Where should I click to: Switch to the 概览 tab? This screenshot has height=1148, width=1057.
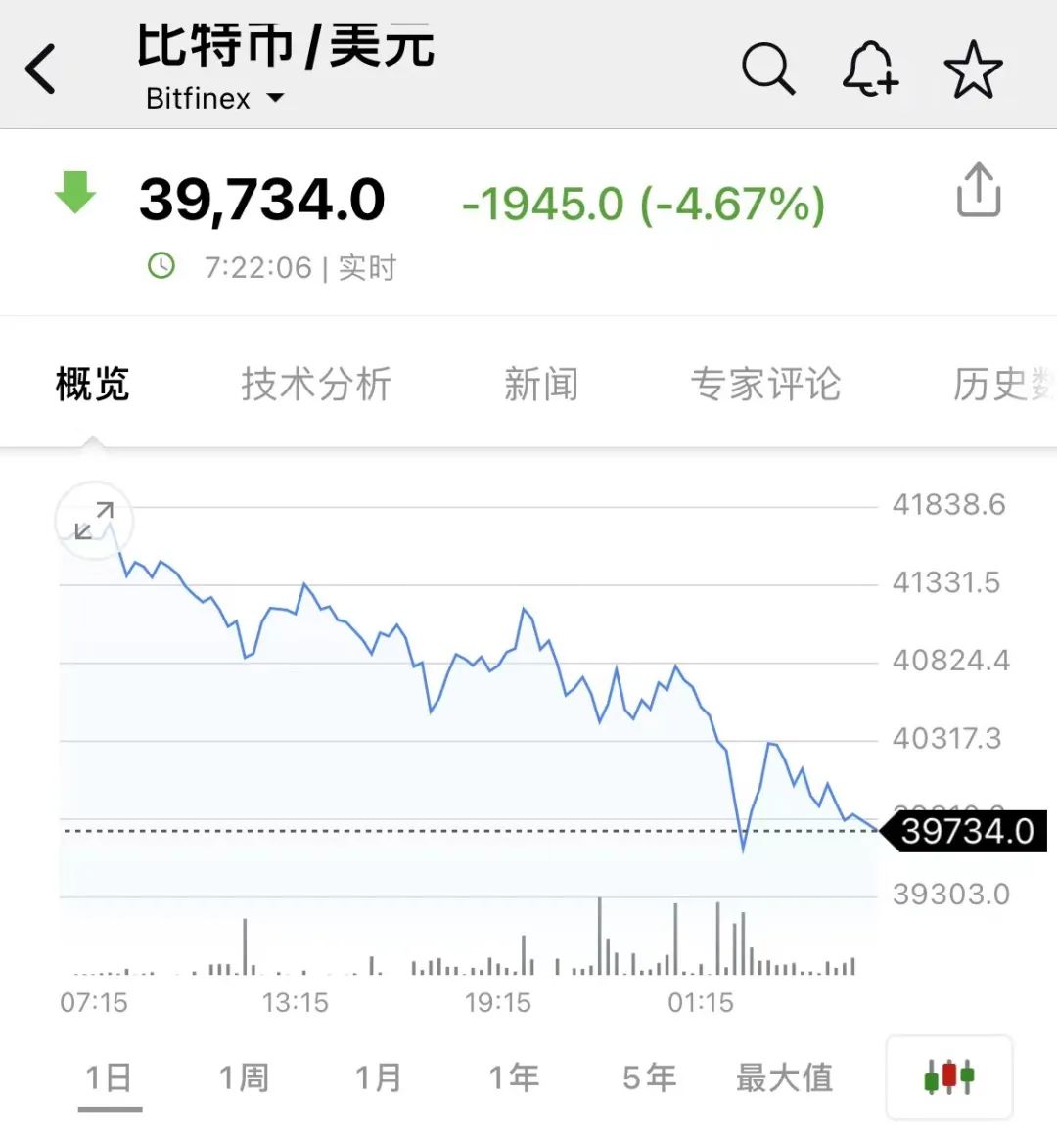pyautogui.click(x=92, y=384)
